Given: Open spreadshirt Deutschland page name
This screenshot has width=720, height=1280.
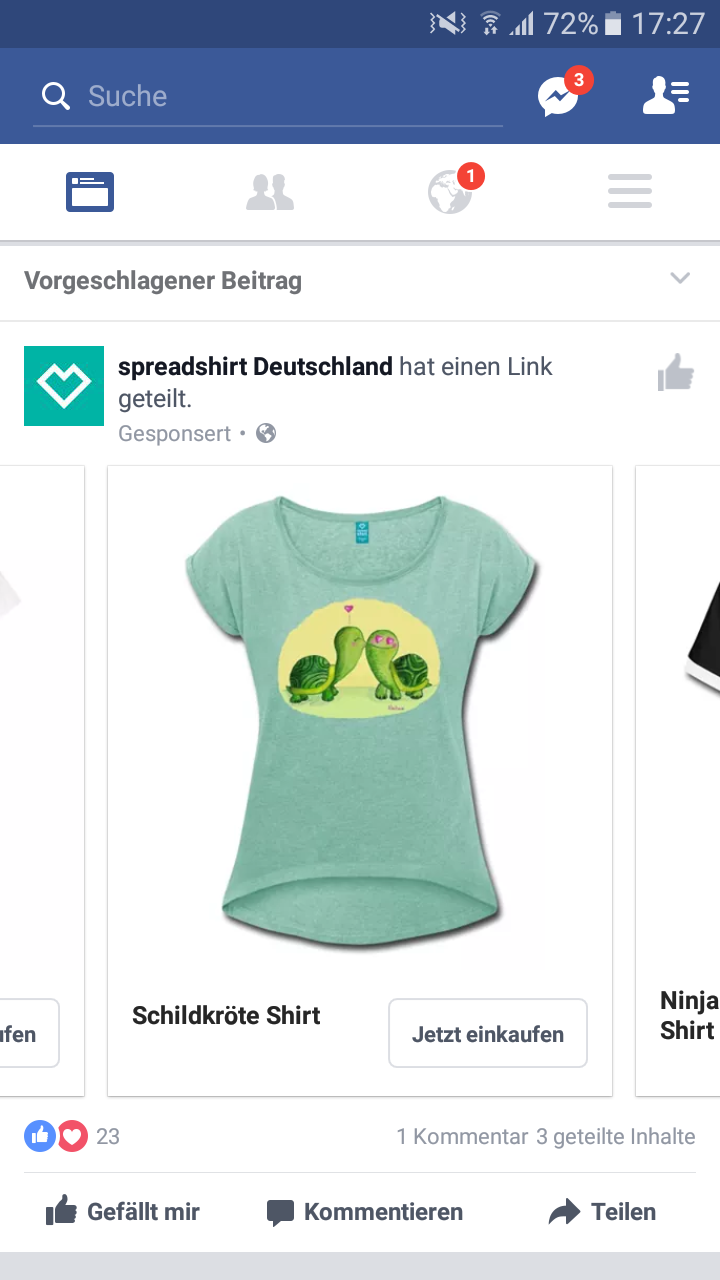Looking at the screenshot, I should point(255,367).
